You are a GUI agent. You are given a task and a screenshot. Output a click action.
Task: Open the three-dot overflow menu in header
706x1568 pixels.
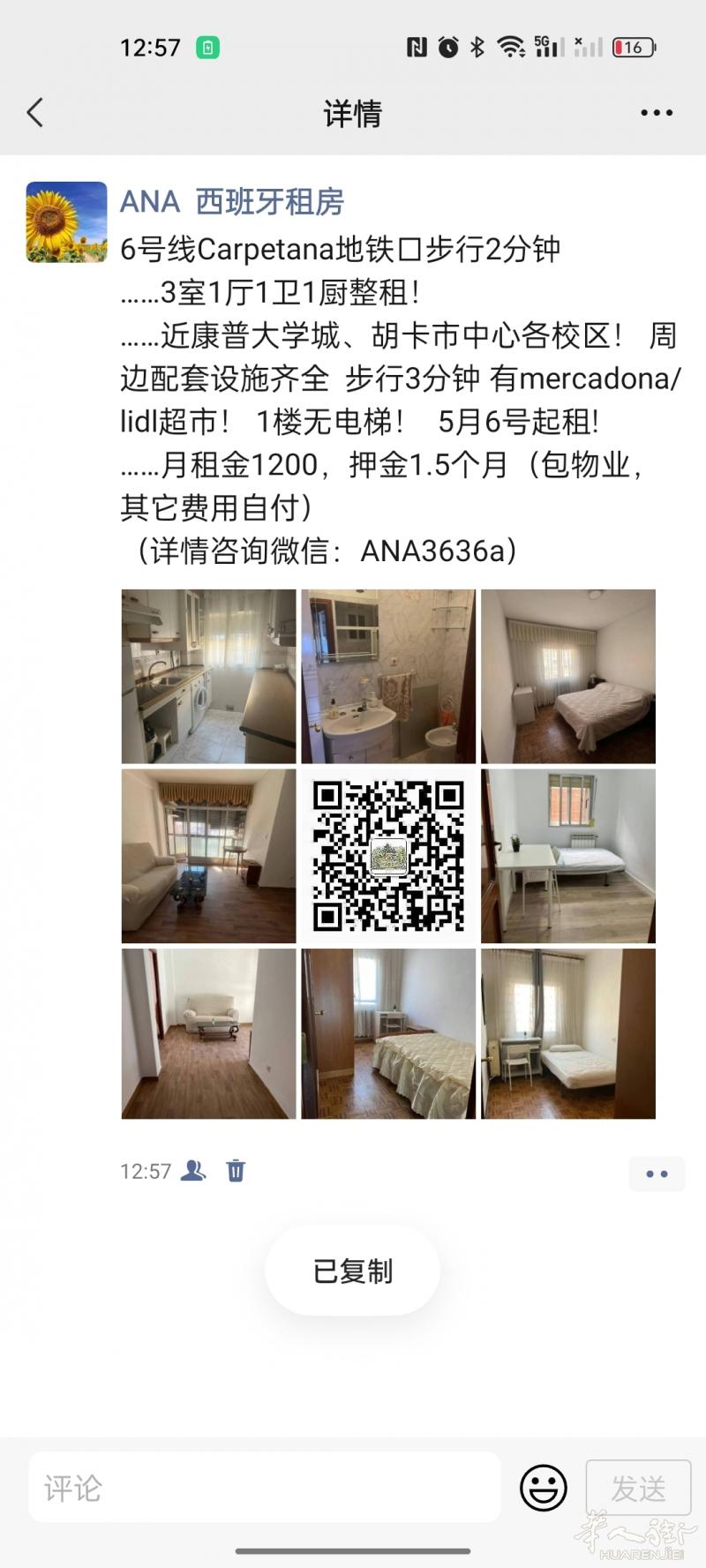656,113
